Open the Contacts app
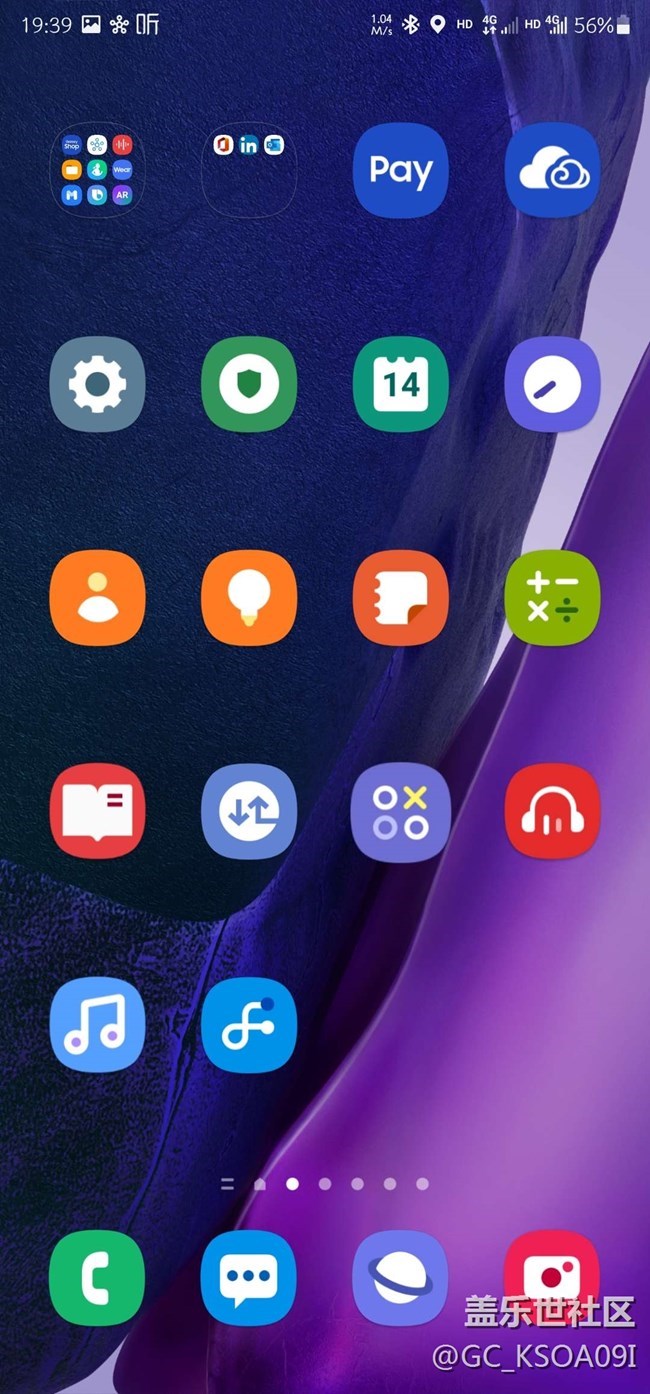The width and height of the screenshot is (650, 1394). click(97, 597)
